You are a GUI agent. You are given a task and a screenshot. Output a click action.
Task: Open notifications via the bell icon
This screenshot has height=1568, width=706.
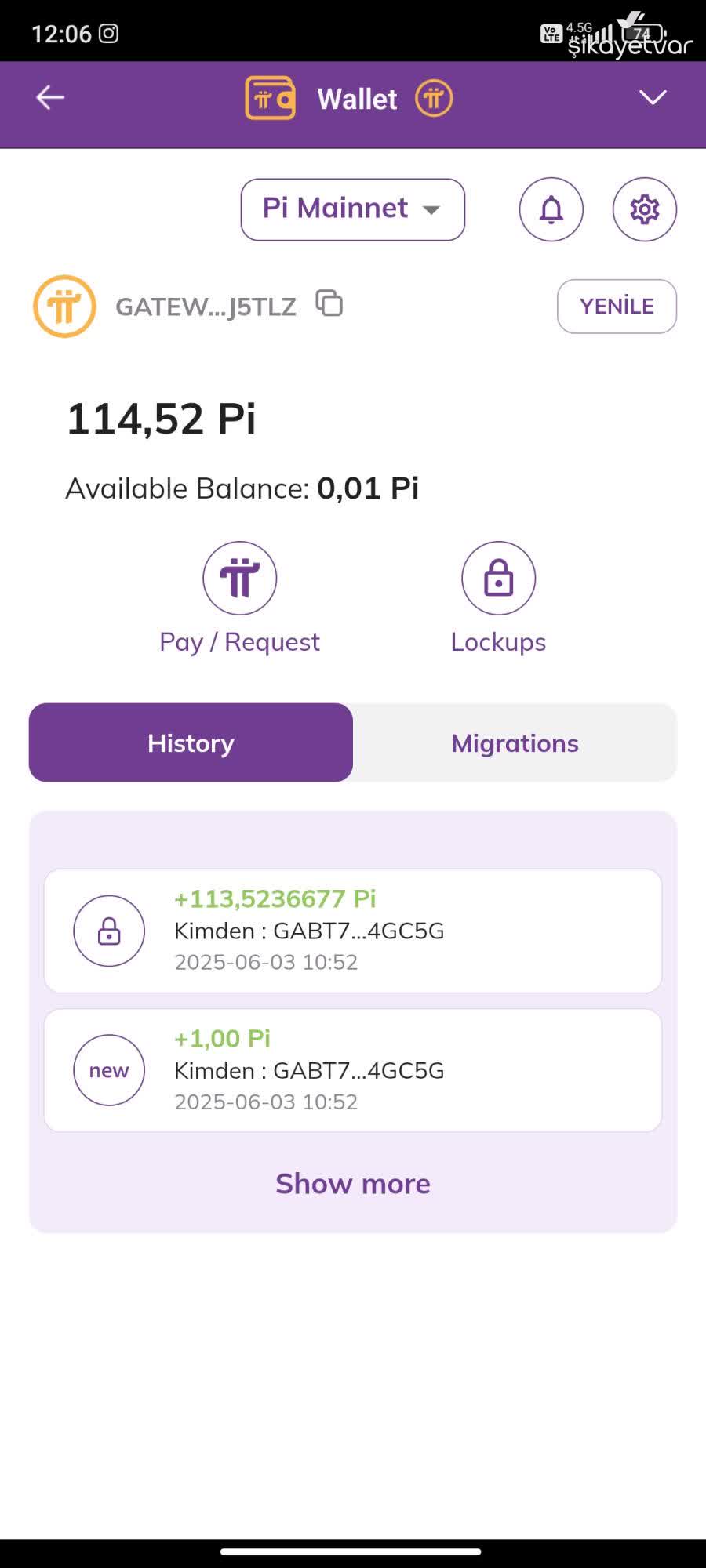pos(551,209)
